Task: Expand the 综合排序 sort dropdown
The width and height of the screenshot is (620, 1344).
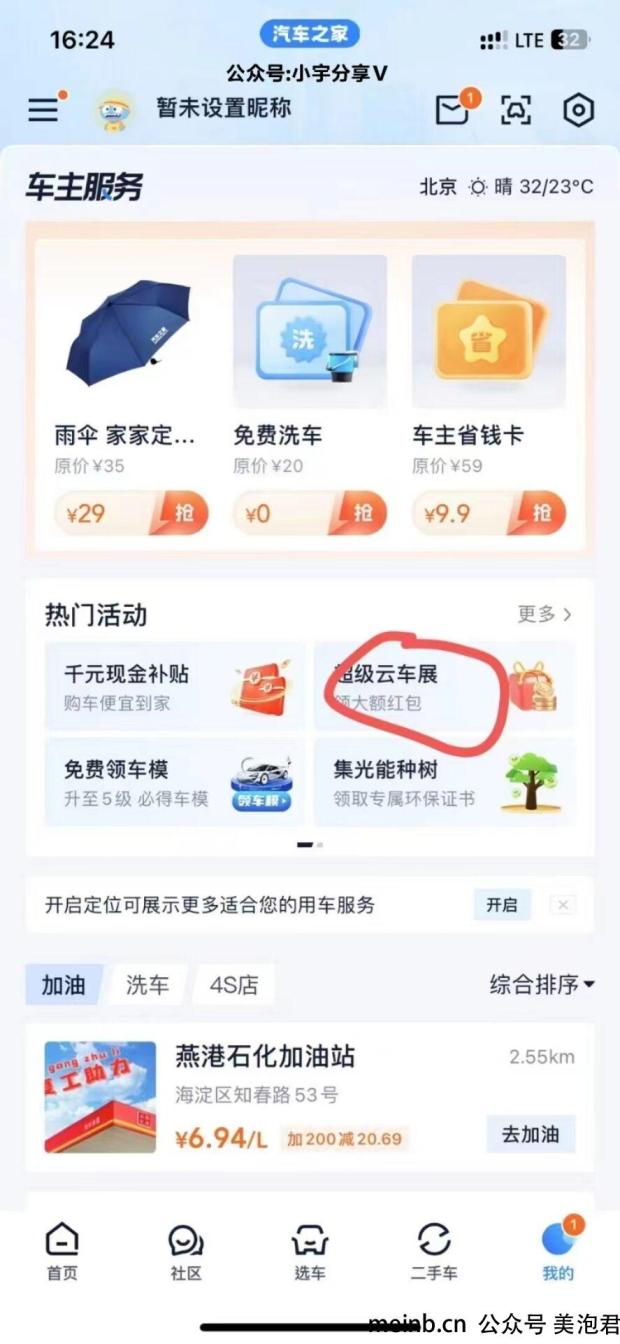Action: (542, 985)
